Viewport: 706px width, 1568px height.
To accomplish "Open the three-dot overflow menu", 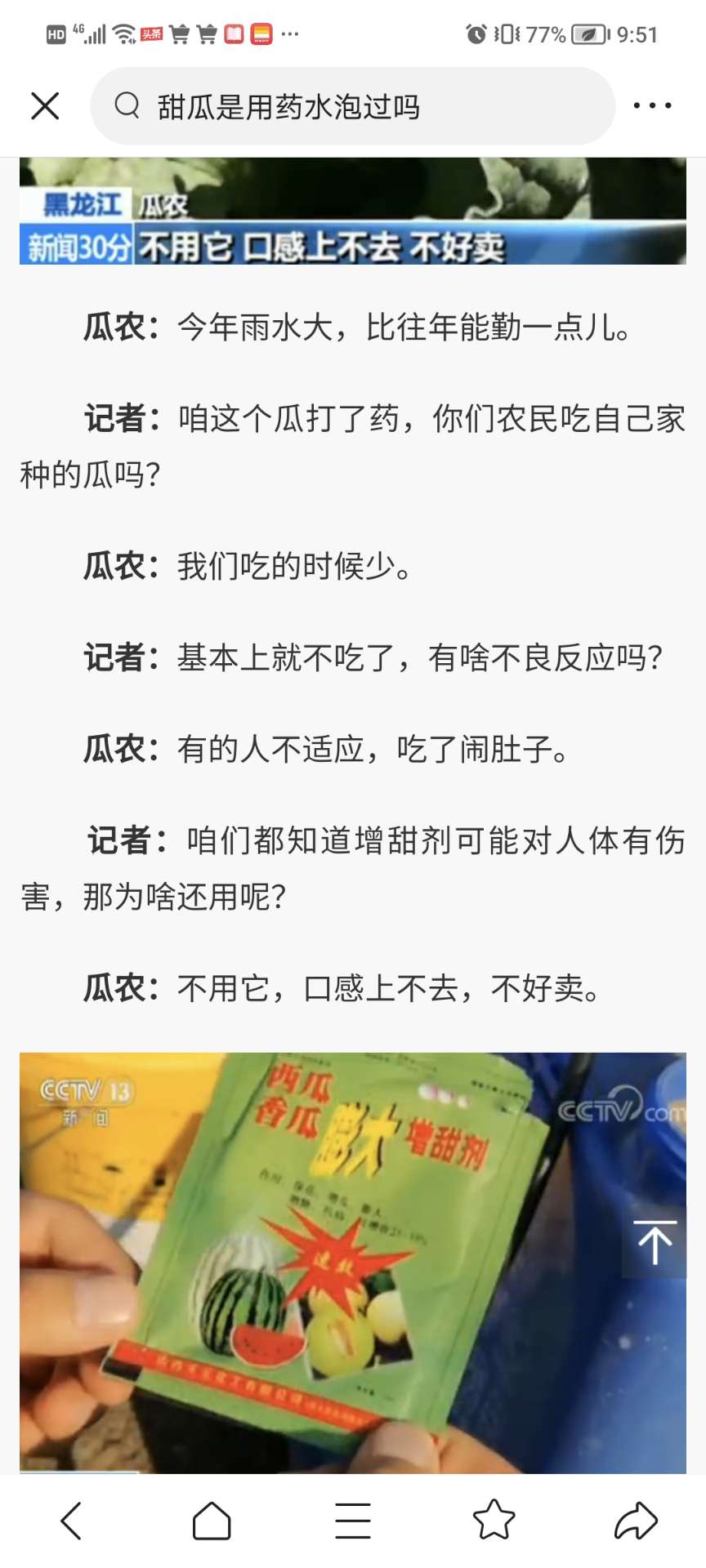I will tap(652, 106).
